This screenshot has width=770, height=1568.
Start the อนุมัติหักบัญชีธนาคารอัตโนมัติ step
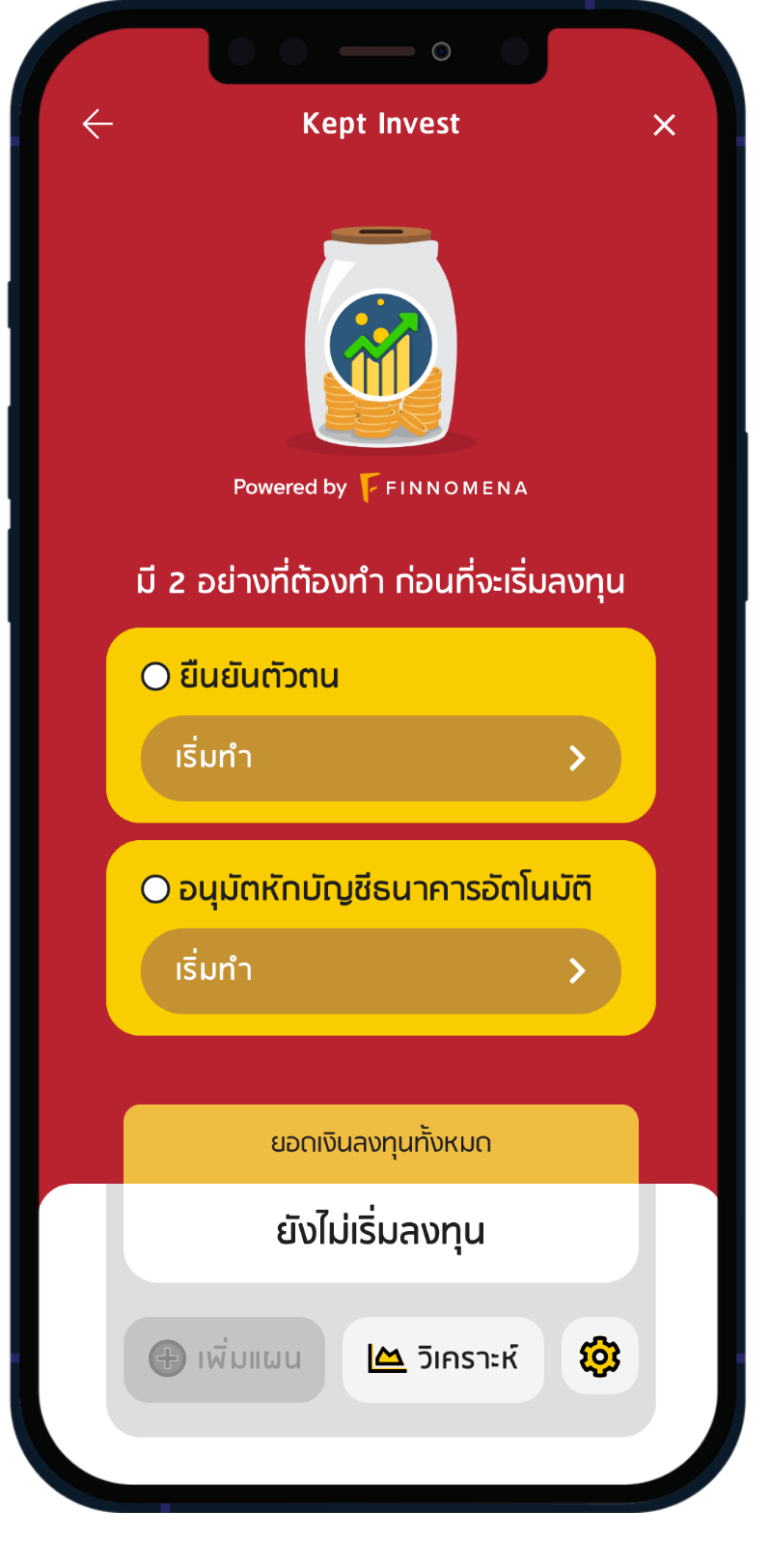pos(380,970)
